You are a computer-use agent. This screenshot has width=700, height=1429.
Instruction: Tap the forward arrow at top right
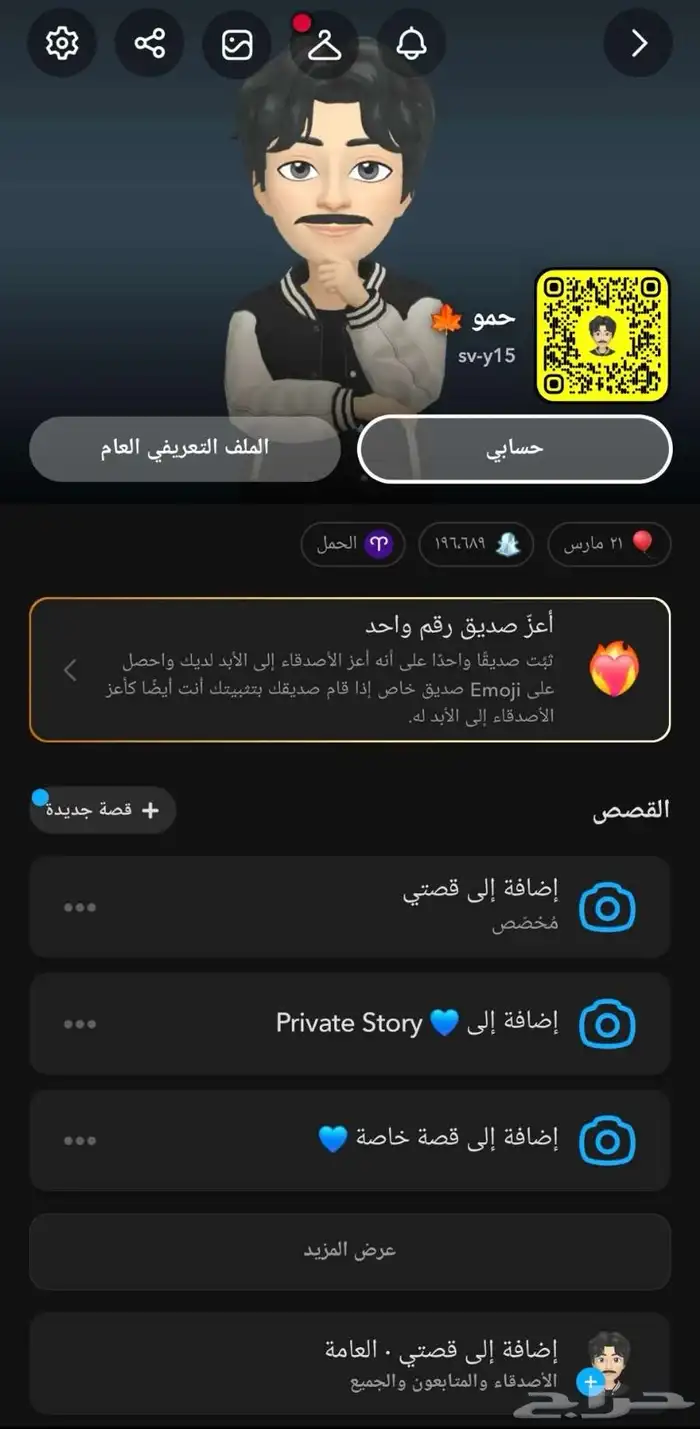tap(638, 43)
